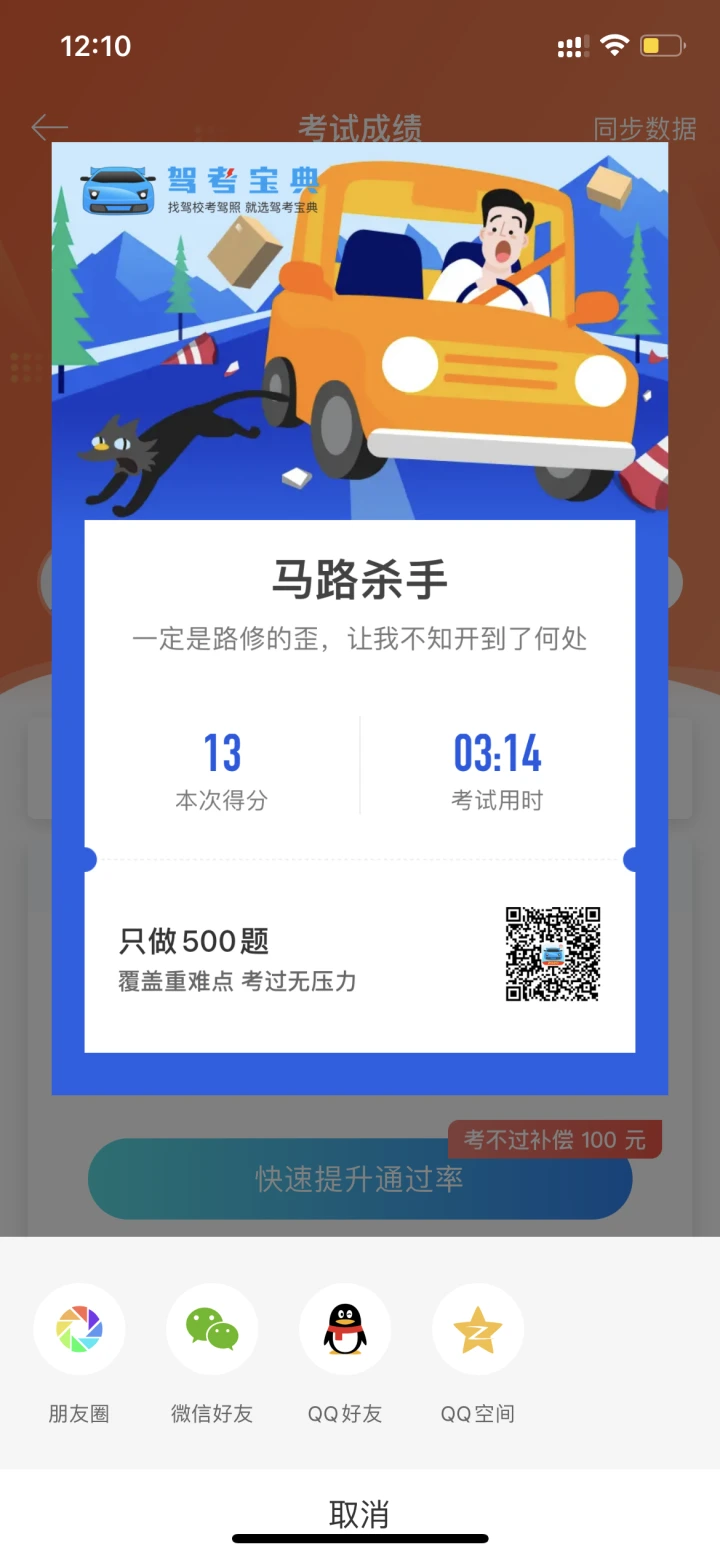Tap 取消 to cancel sharing

coord(359,1513)
